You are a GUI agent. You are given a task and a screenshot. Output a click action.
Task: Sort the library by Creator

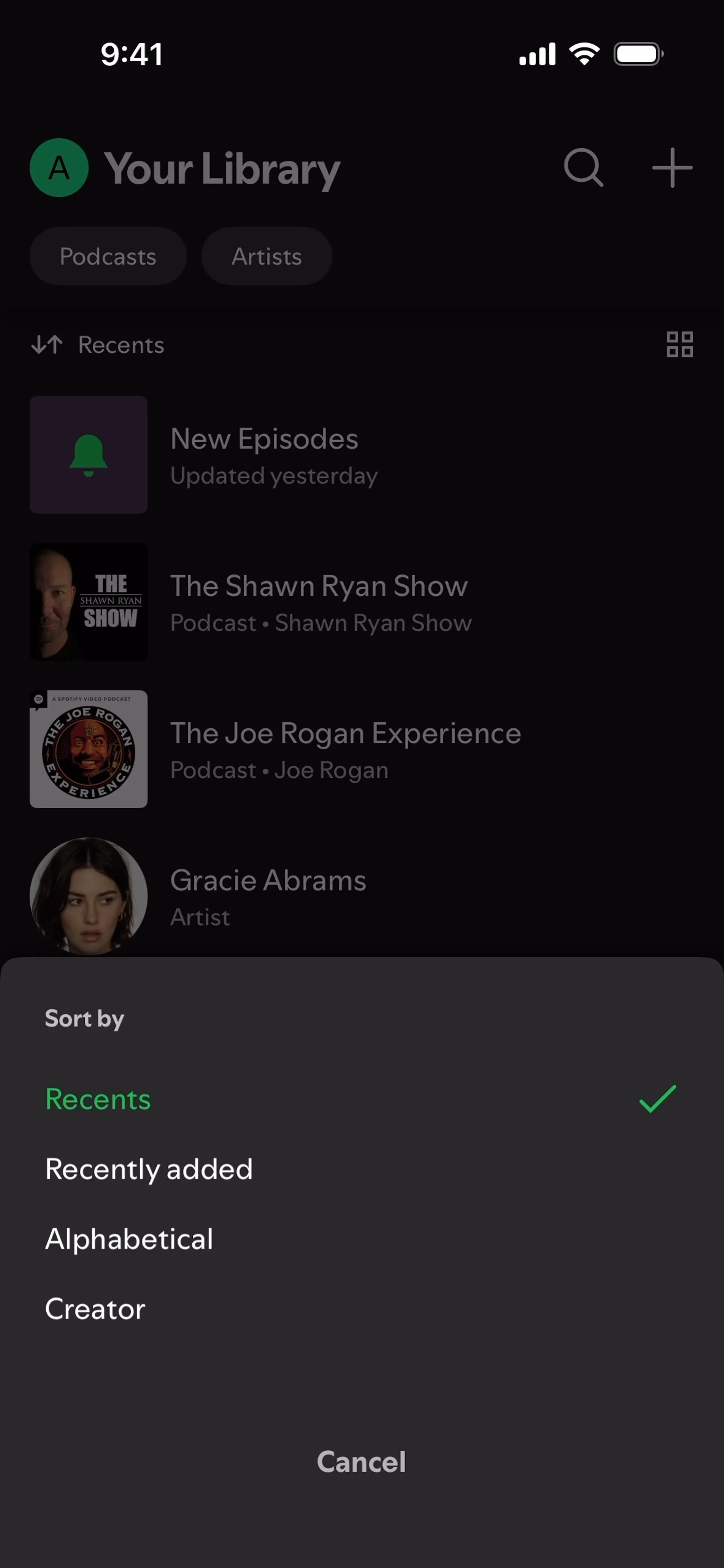[95, 1309]
